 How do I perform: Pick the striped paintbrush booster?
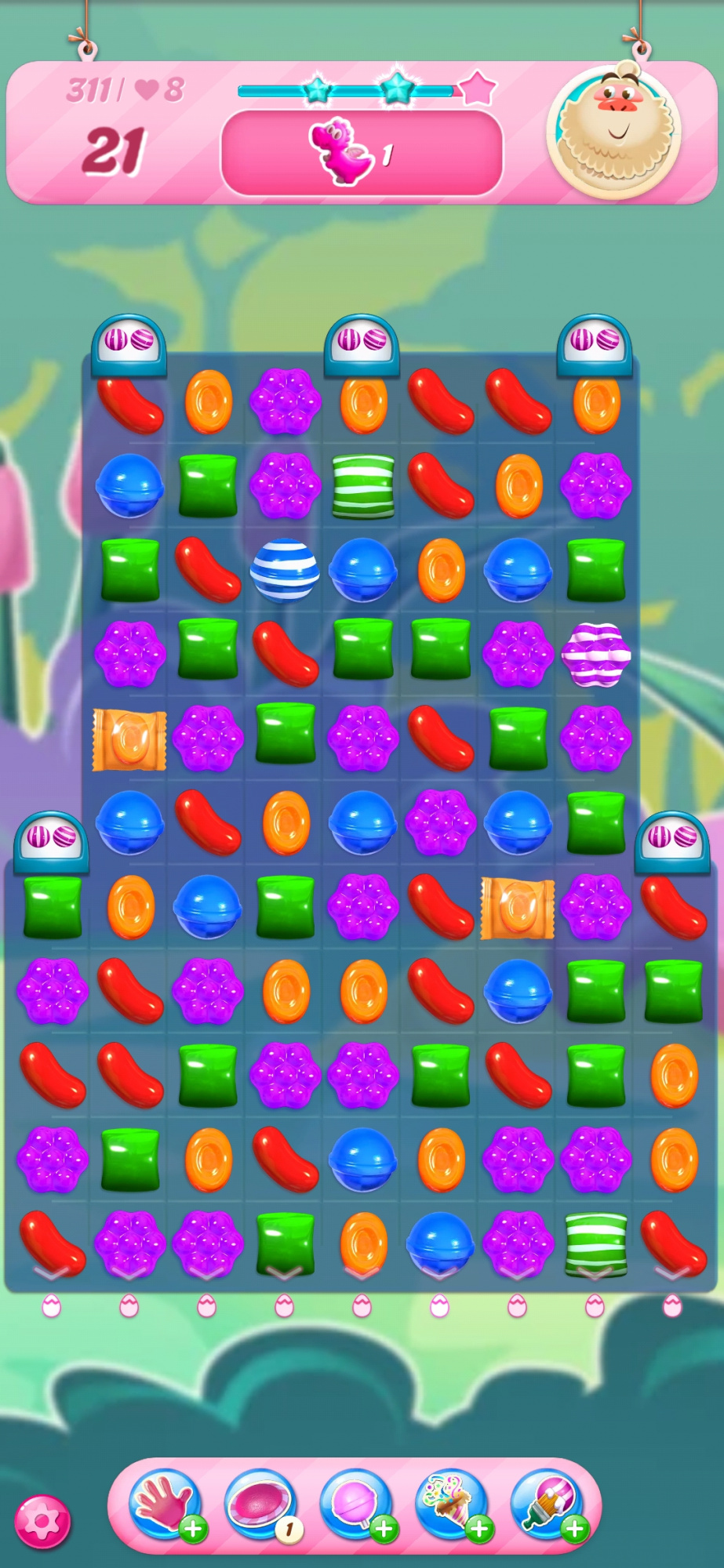point(547,1504)
